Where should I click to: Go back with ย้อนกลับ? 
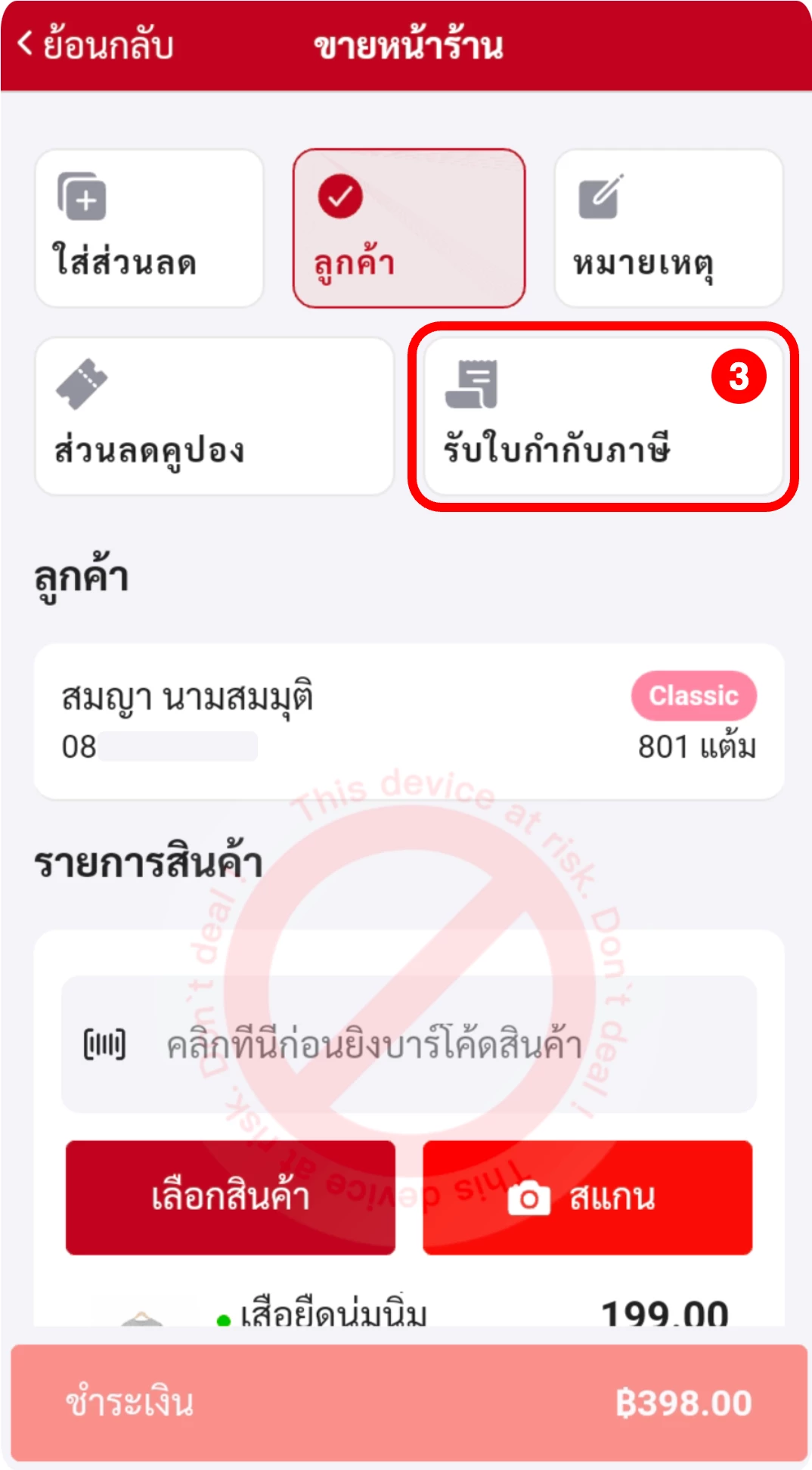[x=95, y=45]
